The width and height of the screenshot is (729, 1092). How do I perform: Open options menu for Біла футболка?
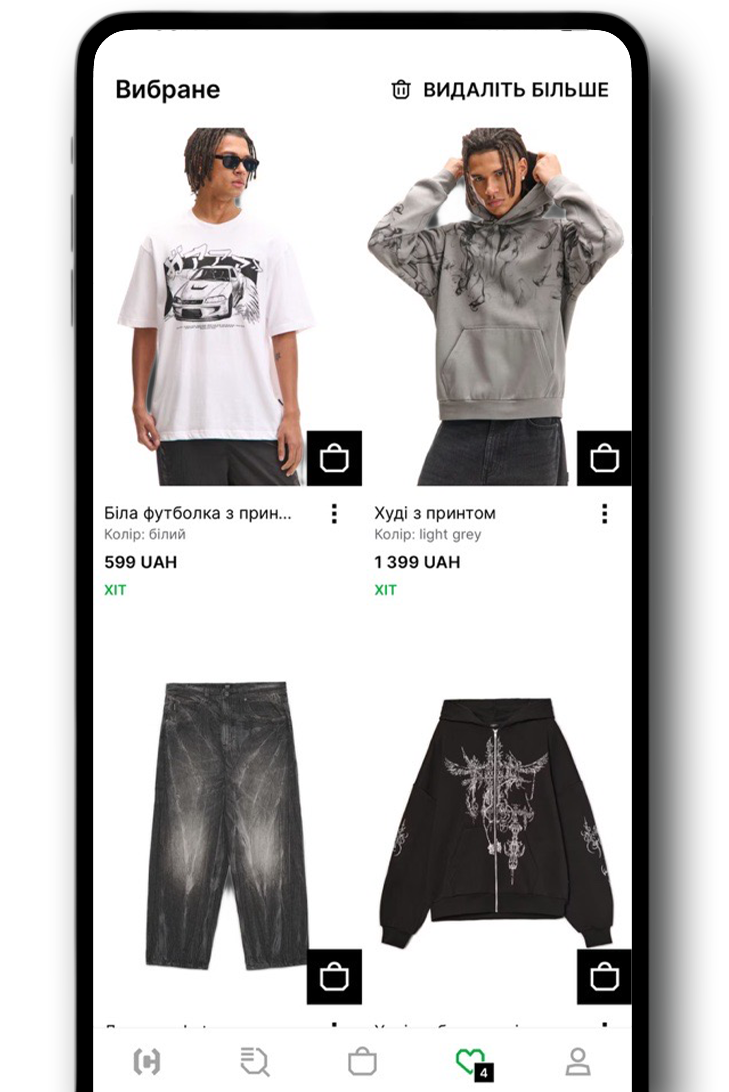point(334,514)
